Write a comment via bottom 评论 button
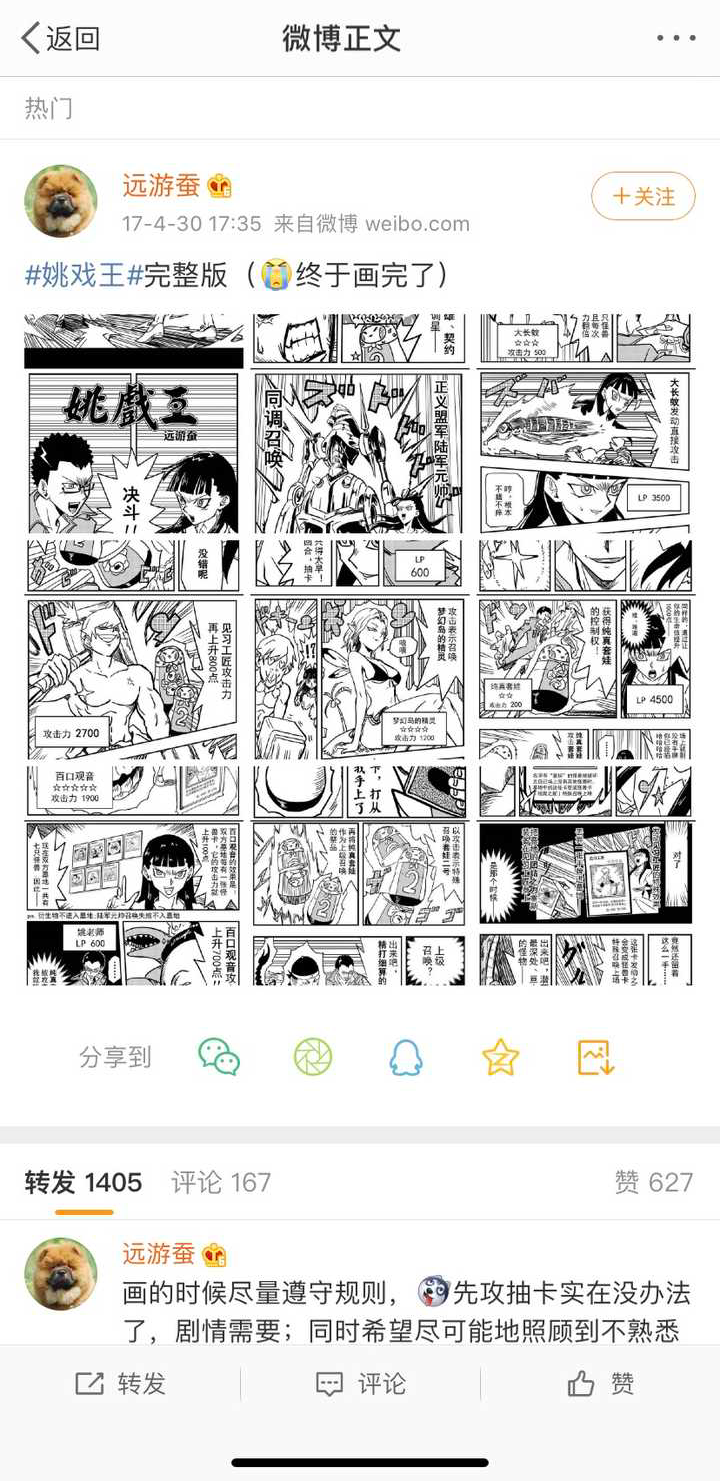The image size is (720, 1481). (360, 1384)
